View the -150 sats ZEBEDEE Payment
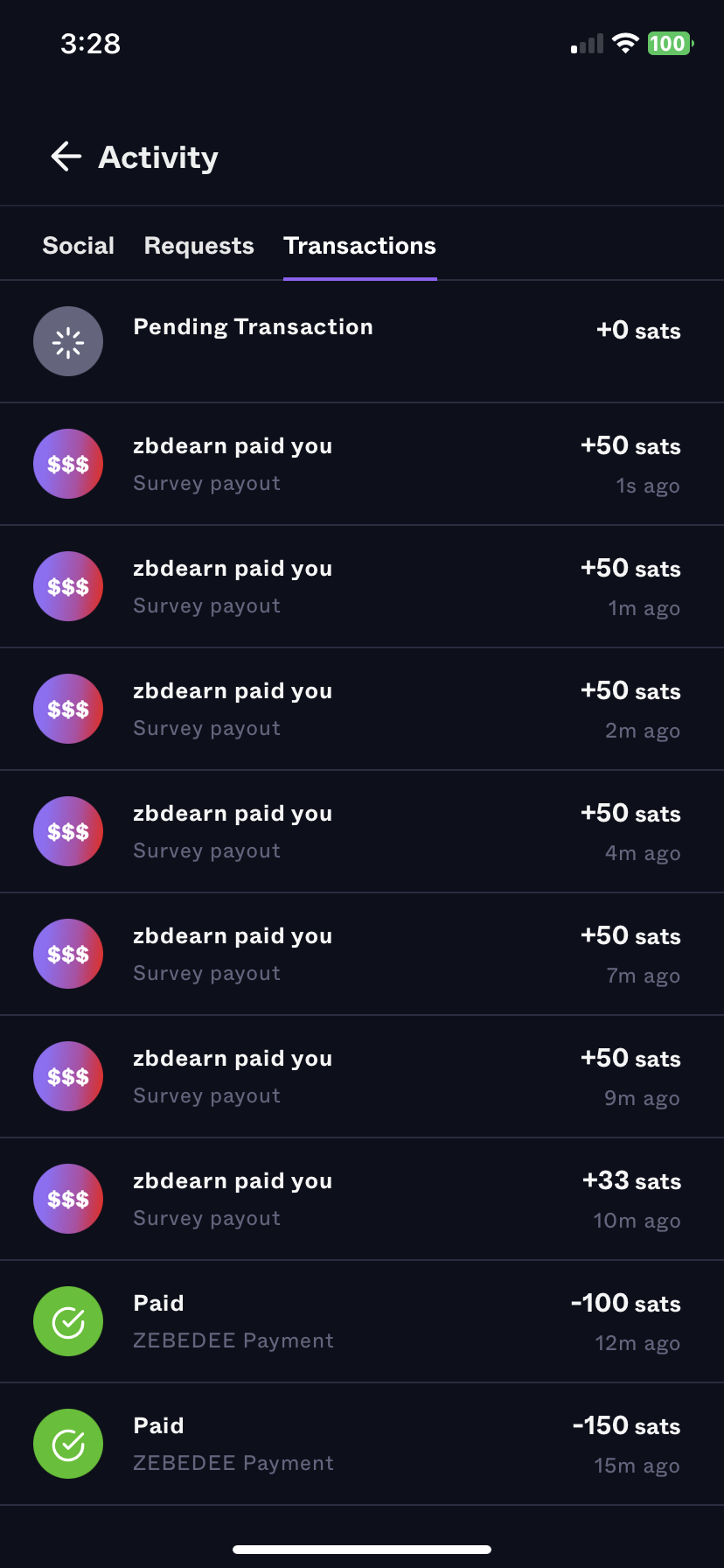 (x=362, y=1444)
